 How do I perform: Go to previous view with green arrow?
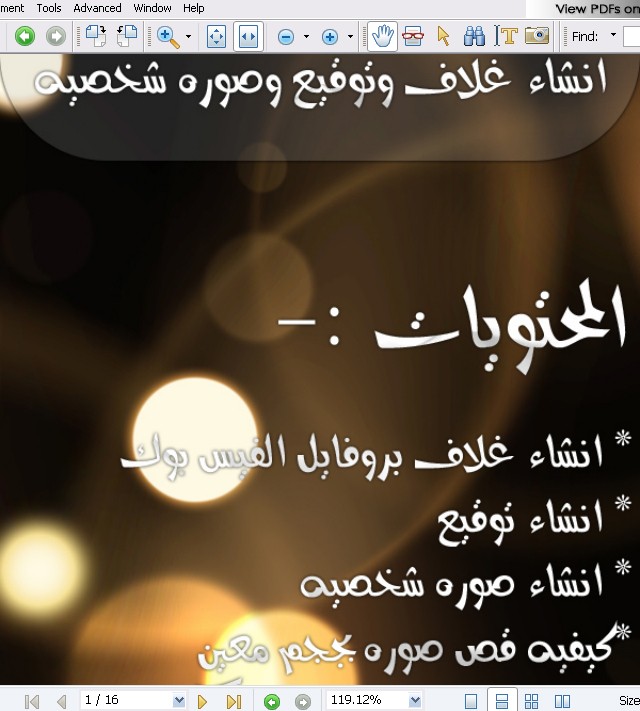click(x=25, y=37)
